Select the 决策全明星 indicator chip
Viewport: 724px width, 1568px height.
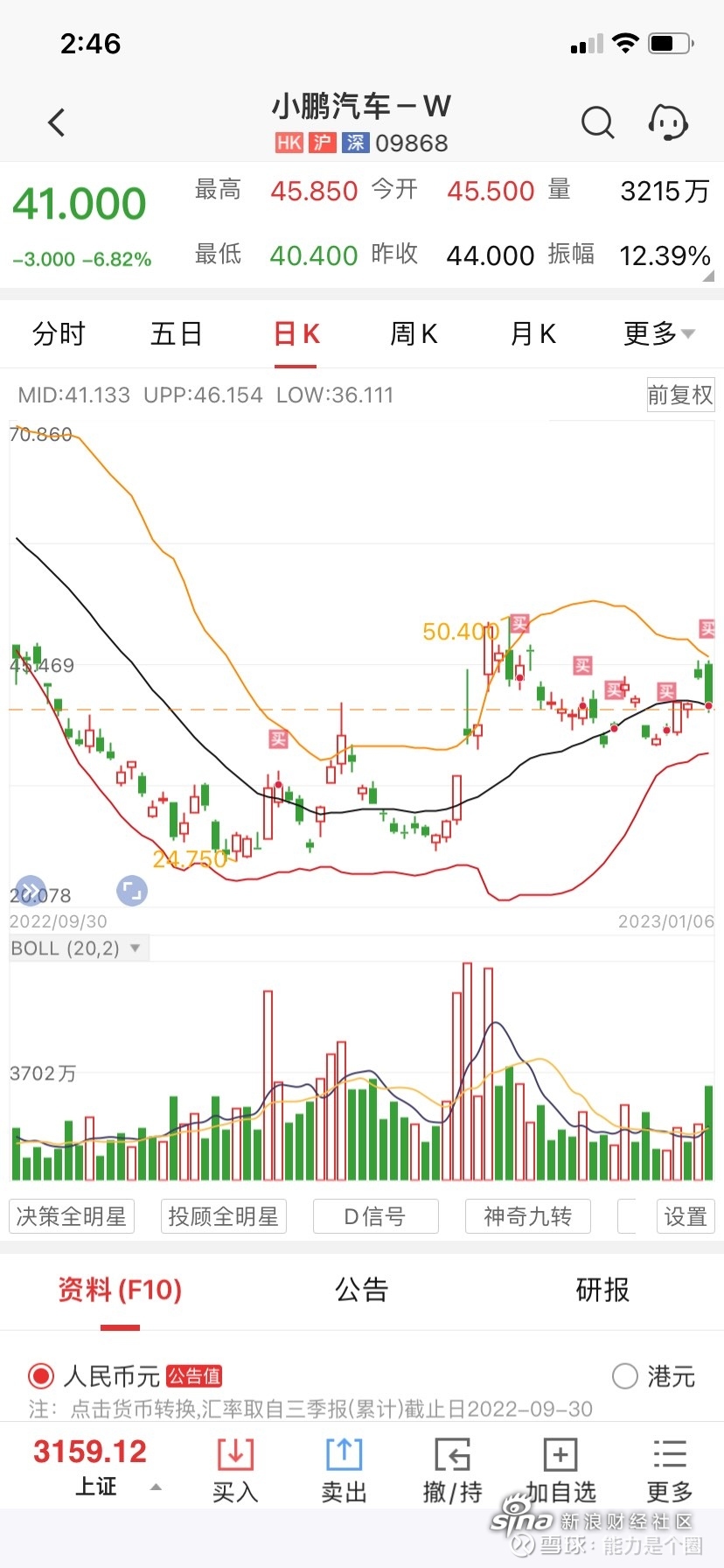[x=72, y=1216]
